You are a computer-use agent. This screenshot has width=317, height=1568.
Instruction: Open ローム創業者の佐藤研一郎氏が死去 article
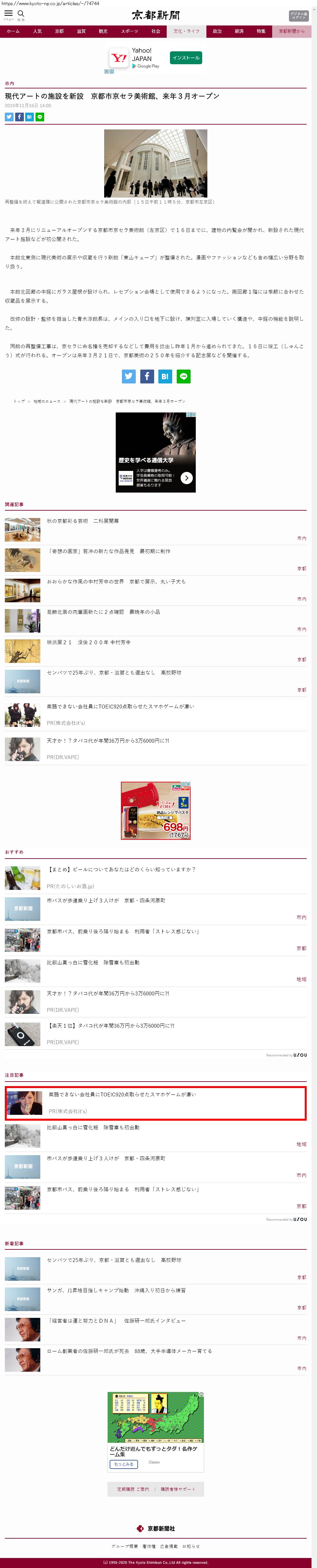129,1351
